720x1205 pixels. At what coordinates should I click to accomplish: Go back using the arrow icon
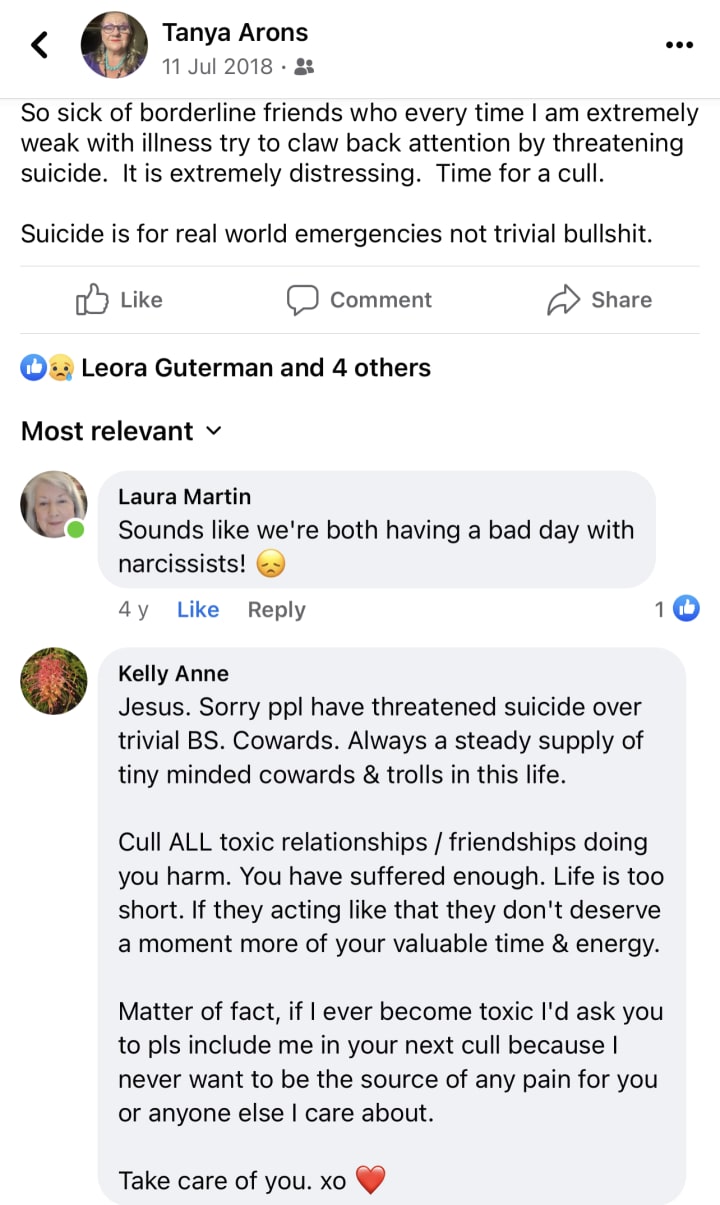coord(40,45)
